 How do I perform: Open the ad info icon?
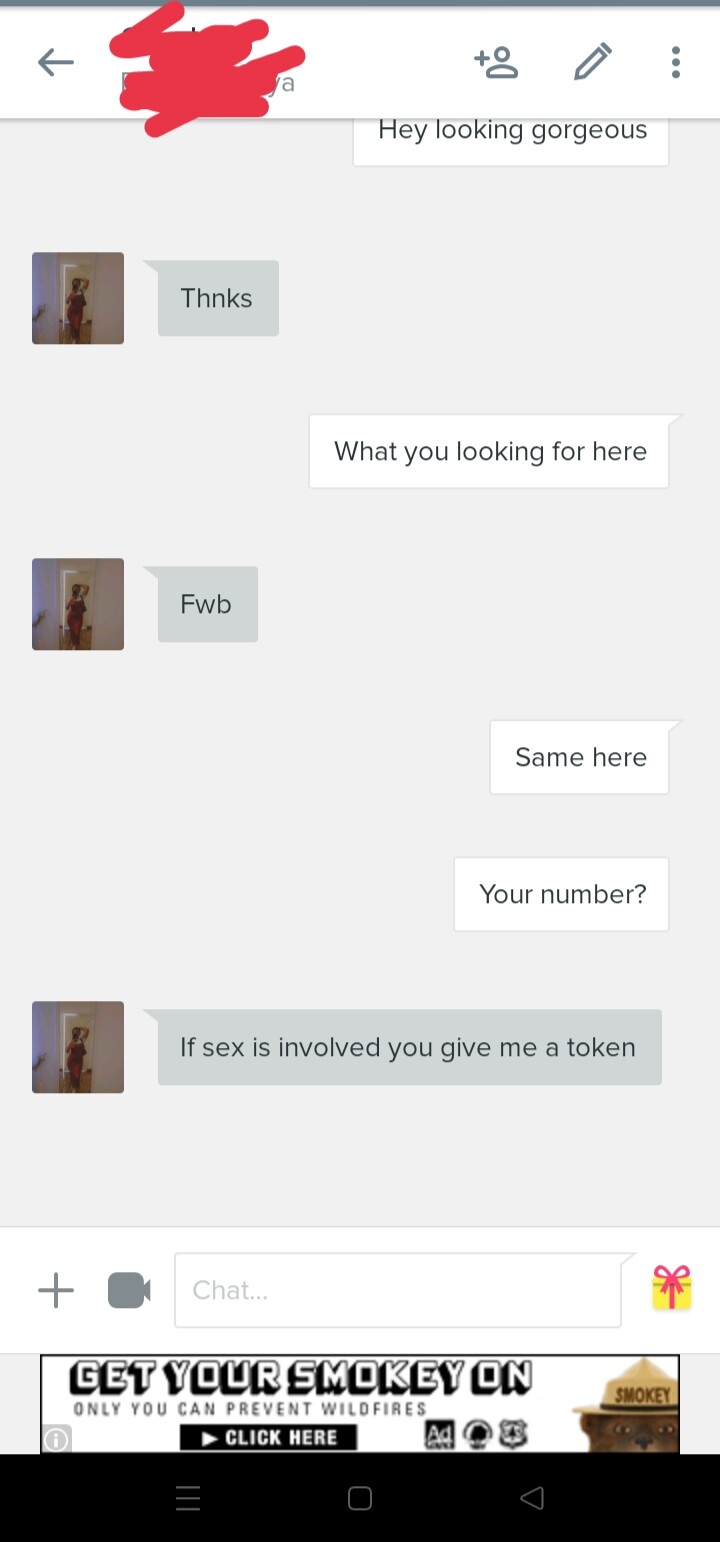click(x=57, y=1439)
